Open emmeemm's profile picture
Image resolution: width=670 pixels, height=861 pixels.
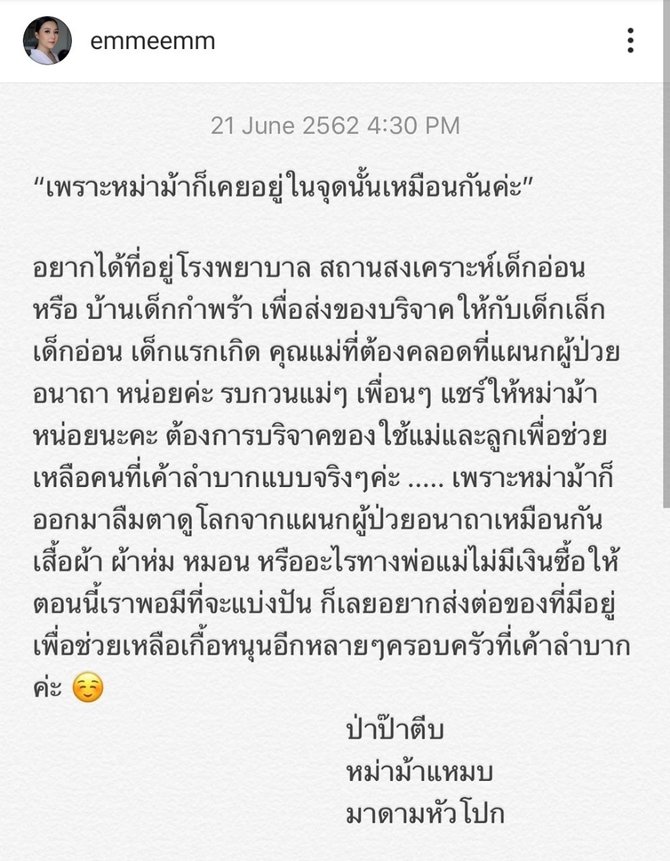tap(47, 41)
